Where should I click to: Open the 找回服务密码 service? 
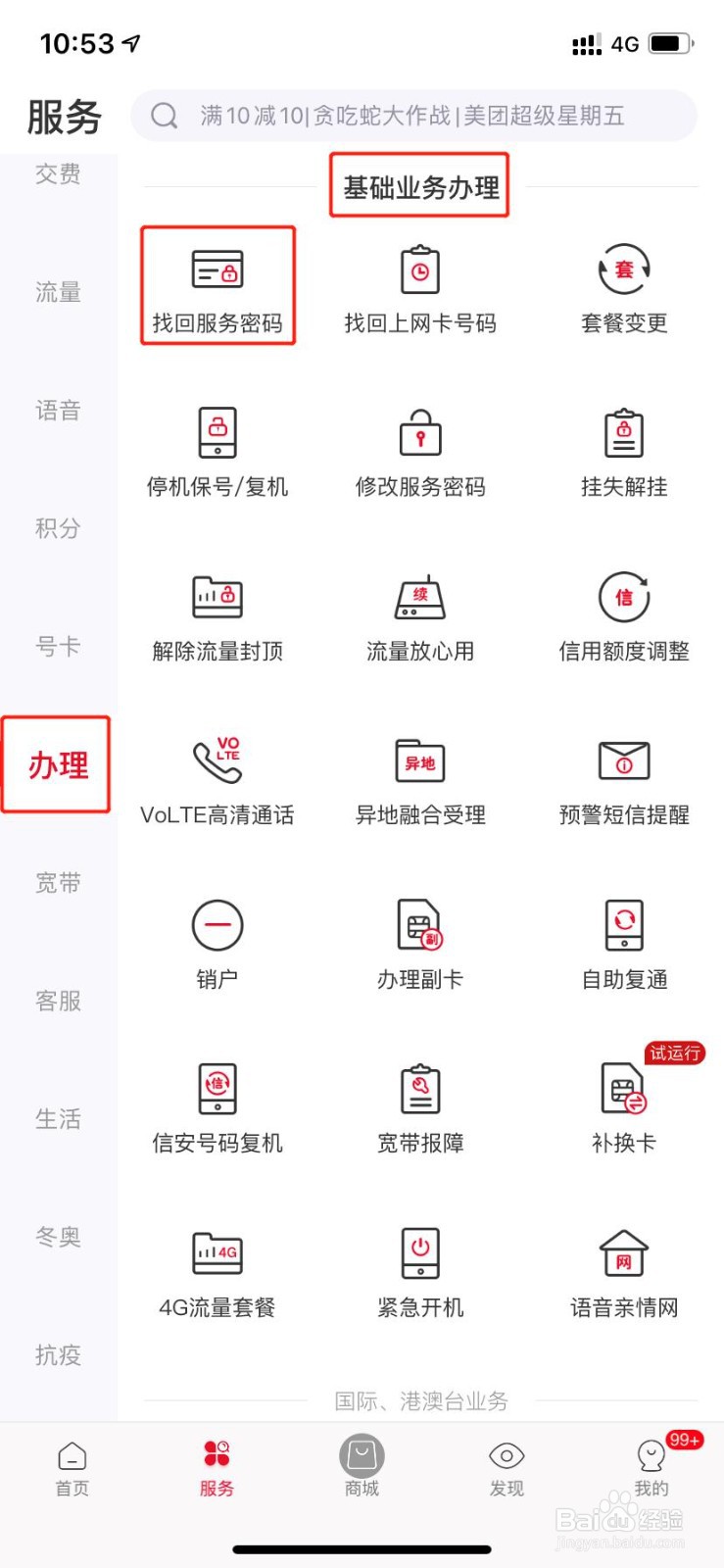click(x=217, y=286)
